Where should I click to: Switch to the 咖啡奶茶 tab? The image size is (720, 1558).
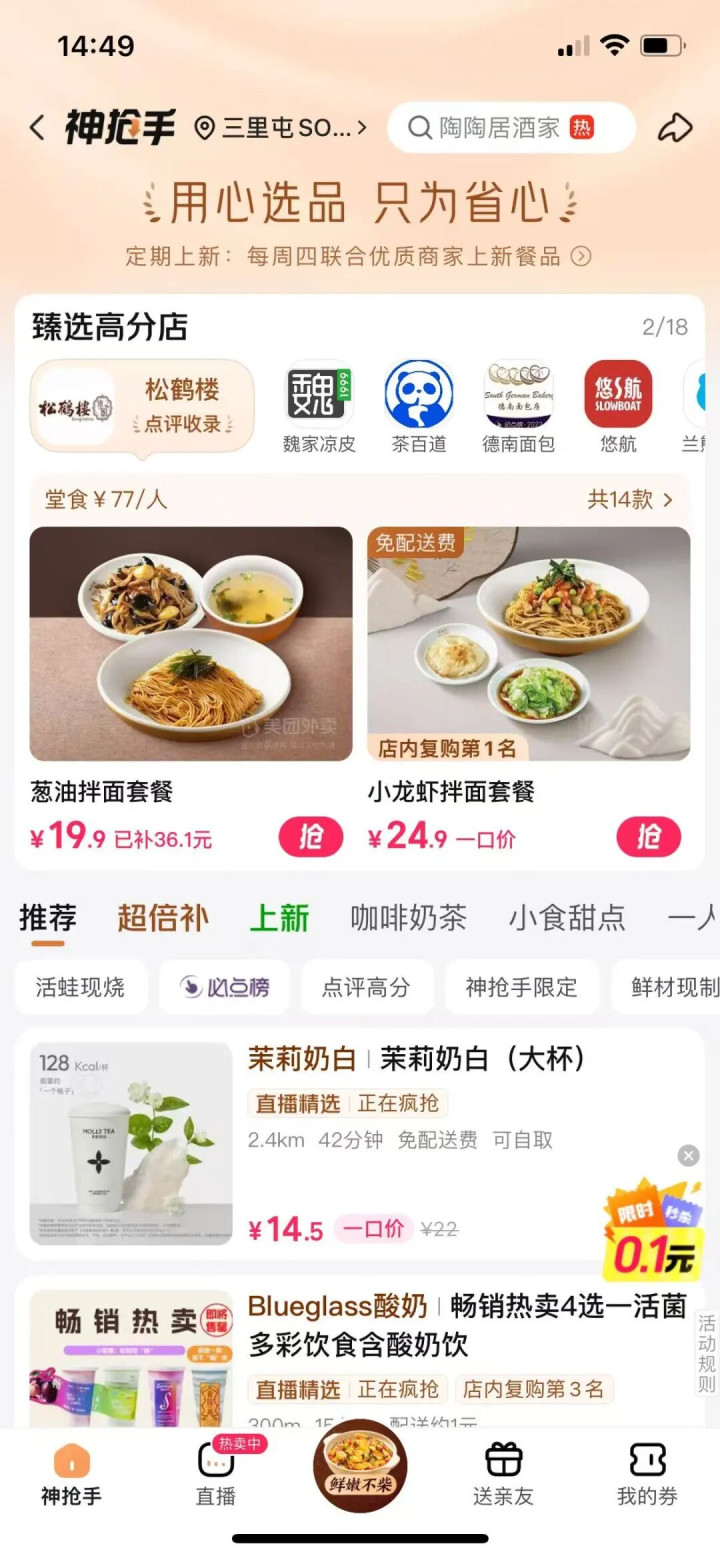tap(408, 918)
